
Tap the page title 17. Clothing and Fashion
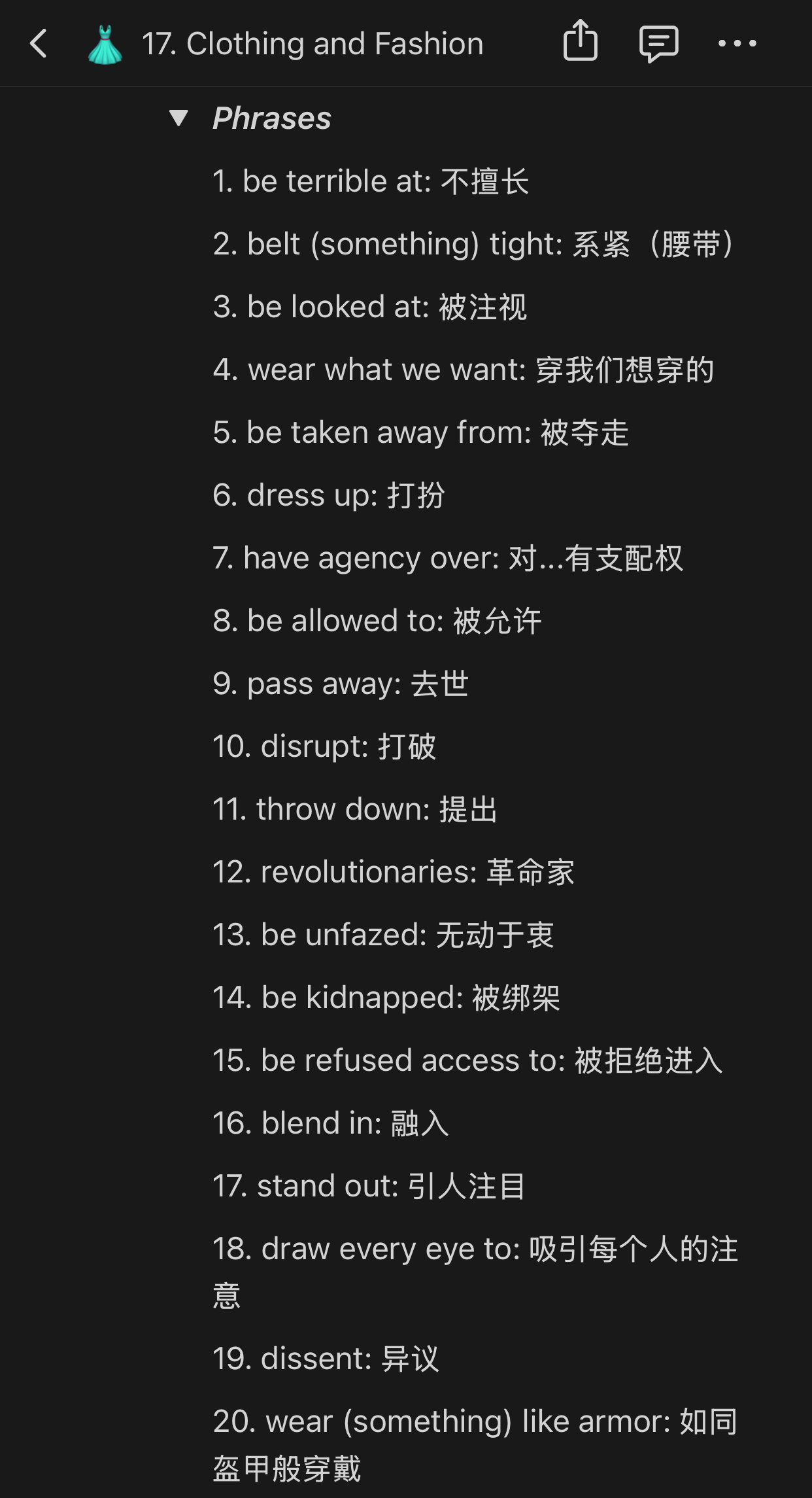(x=313, y=44)
